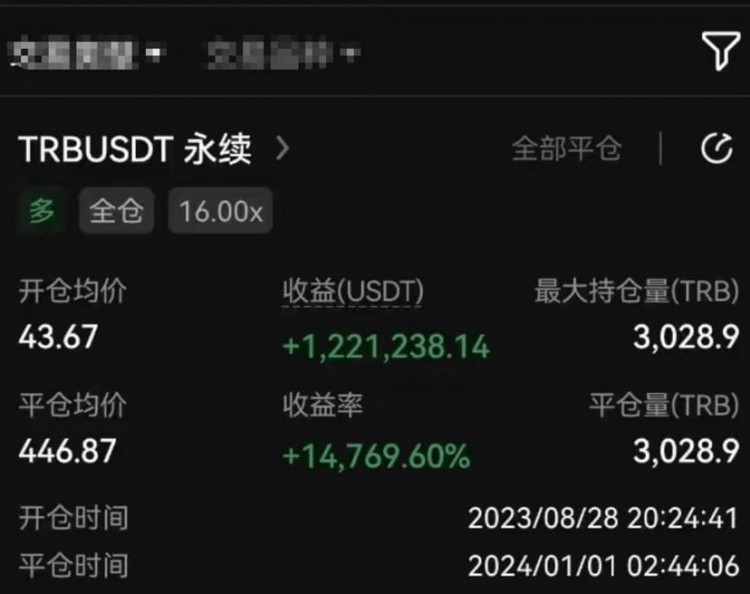The image size is (750, 594).
Task: Switch to the 全部平仓 tab
Action: pos(566,150)
